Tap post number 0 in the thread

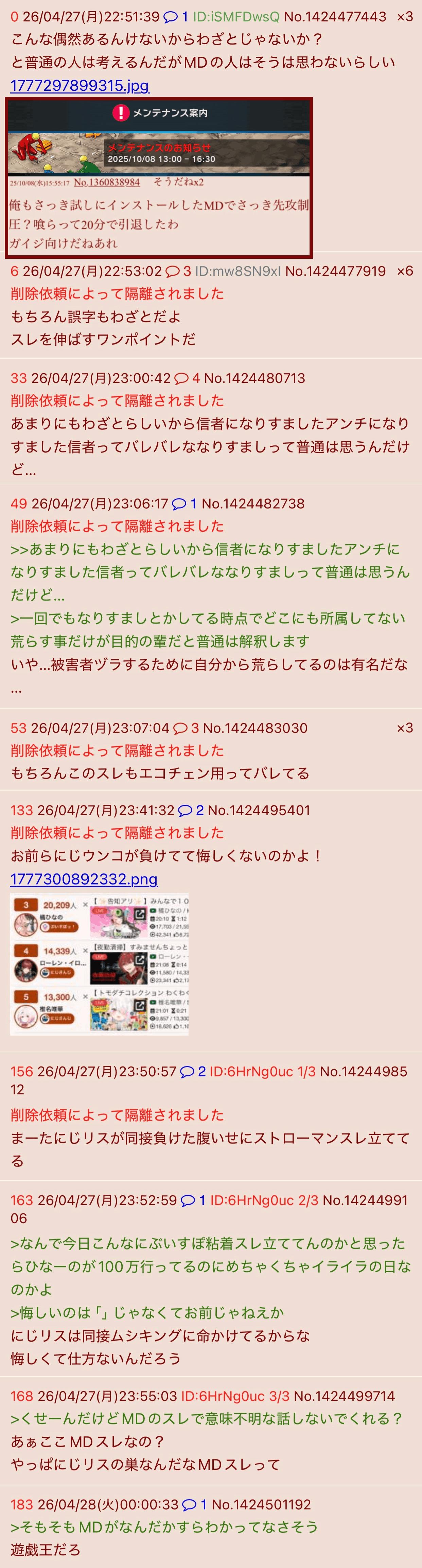15,16
